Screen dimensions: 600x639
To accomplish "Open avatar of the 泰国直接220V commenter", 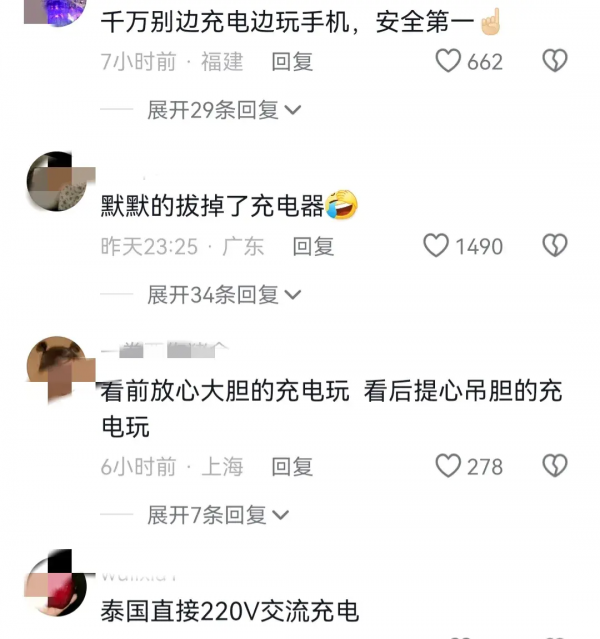I will tap(58, 583).
